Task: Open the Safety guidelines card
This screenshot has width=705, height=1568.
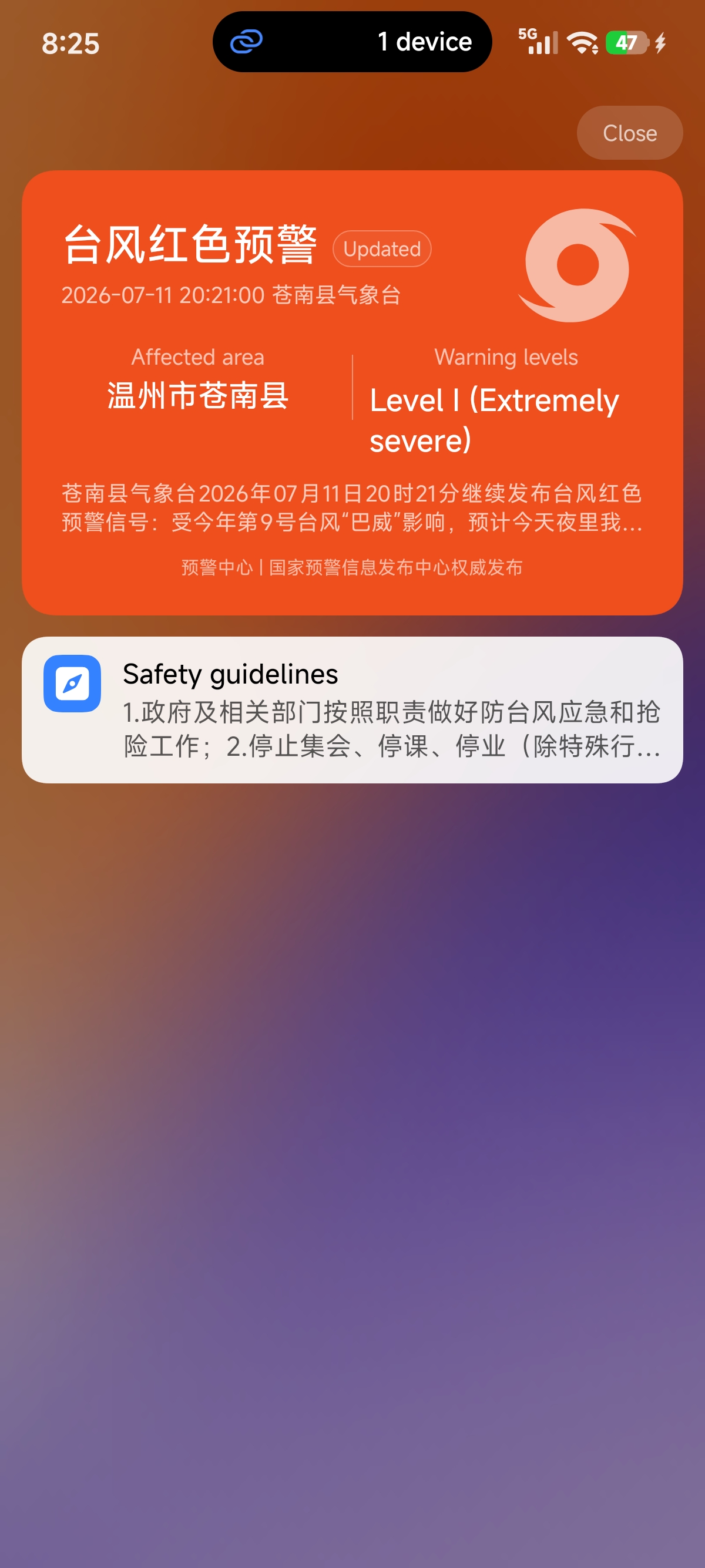Action: [352, 710]
